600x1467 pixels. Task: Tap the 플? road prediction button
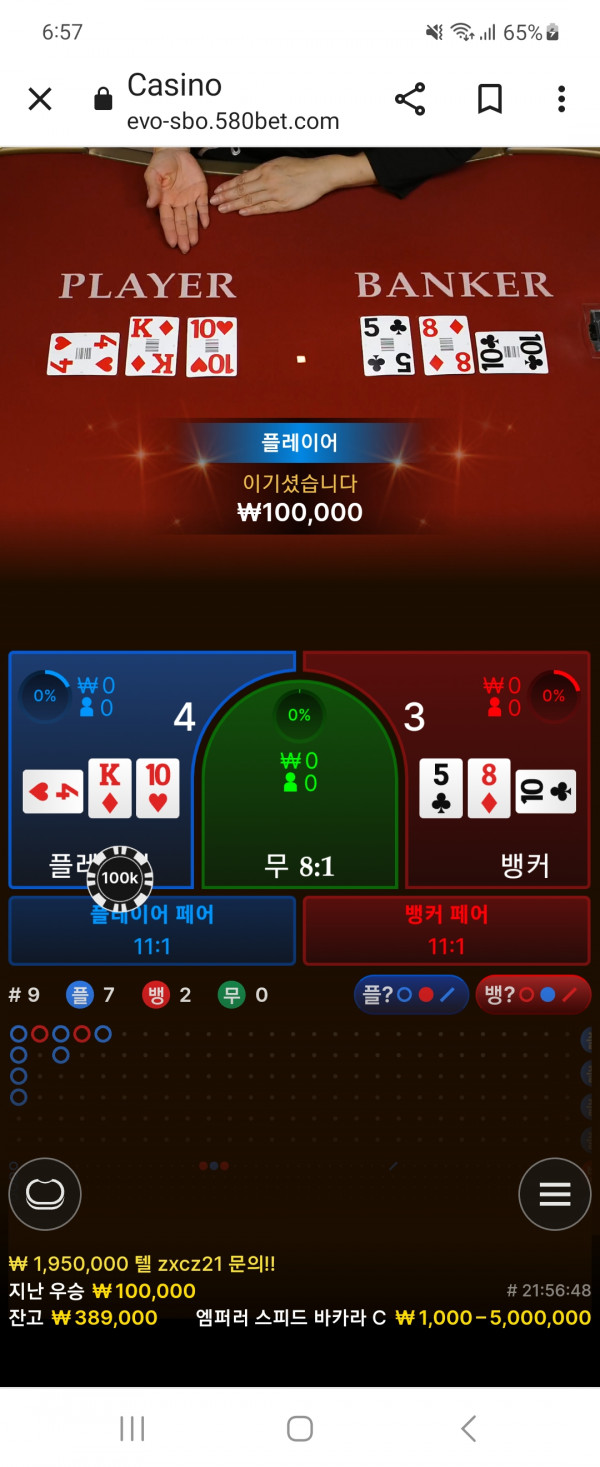(x=411, y=995)
